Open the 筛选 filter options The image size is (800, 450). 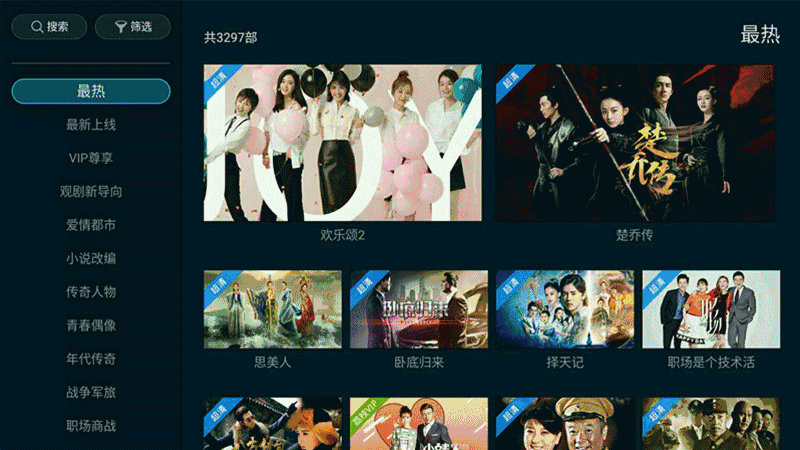coord(132,27)
